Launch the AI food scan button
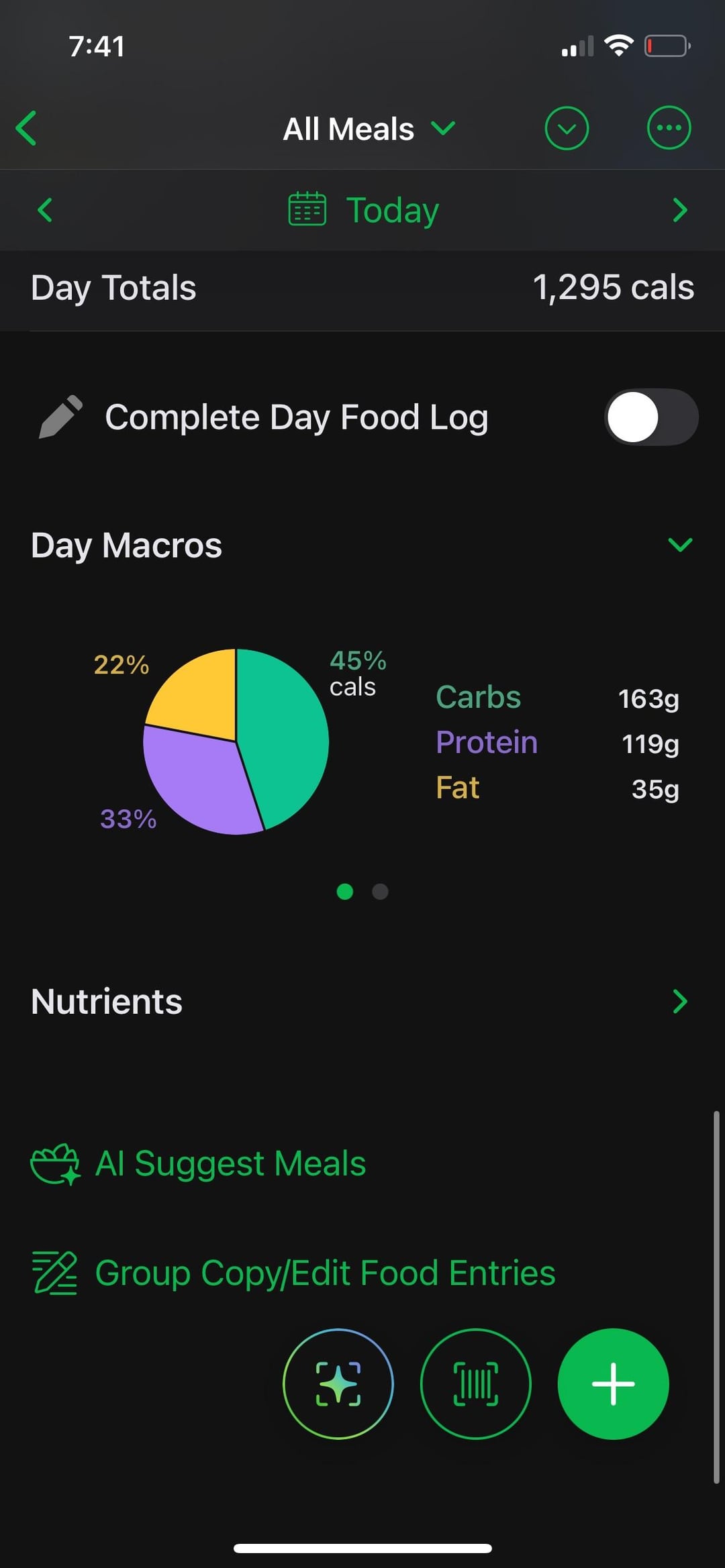 coord(338,1383)
